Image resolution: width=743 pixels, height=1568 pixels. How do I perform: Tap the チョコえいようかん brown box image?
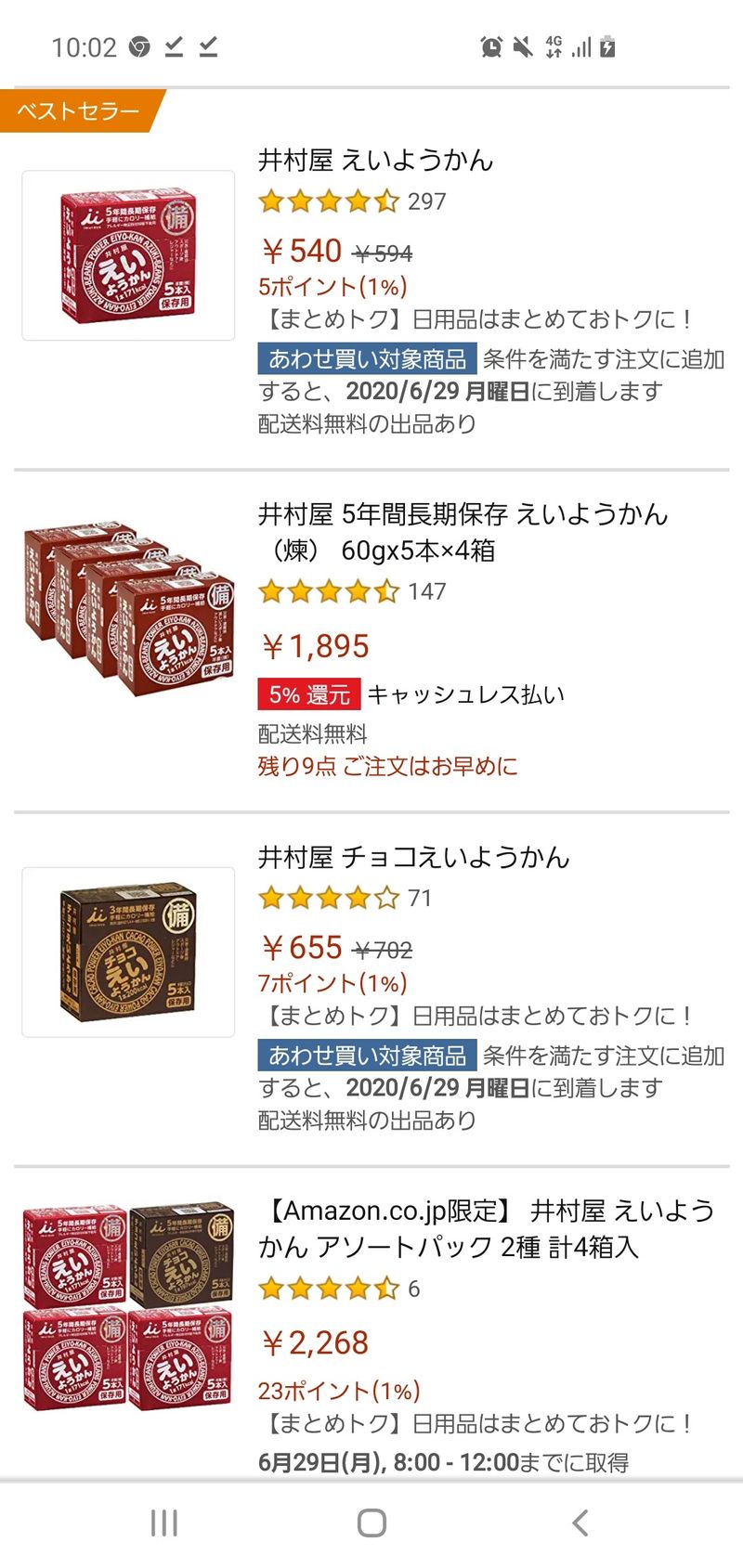pyautogui.click(x=128, y=952)
